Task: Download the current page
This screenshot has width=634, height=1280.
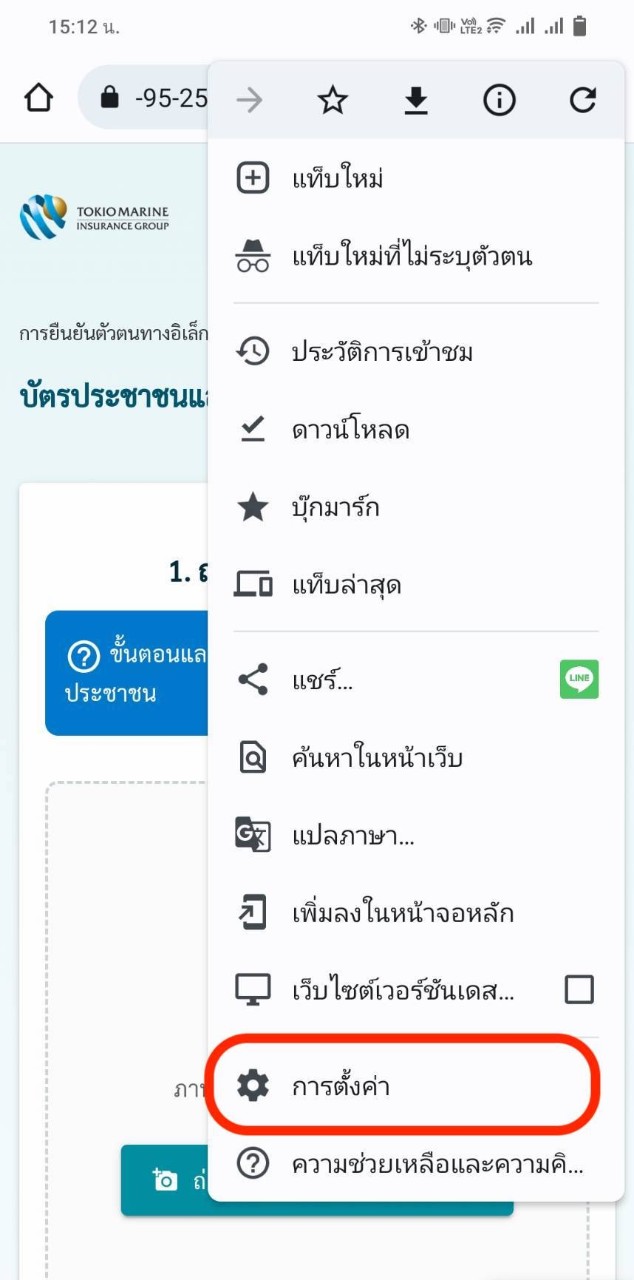Action: pos(416,99)
